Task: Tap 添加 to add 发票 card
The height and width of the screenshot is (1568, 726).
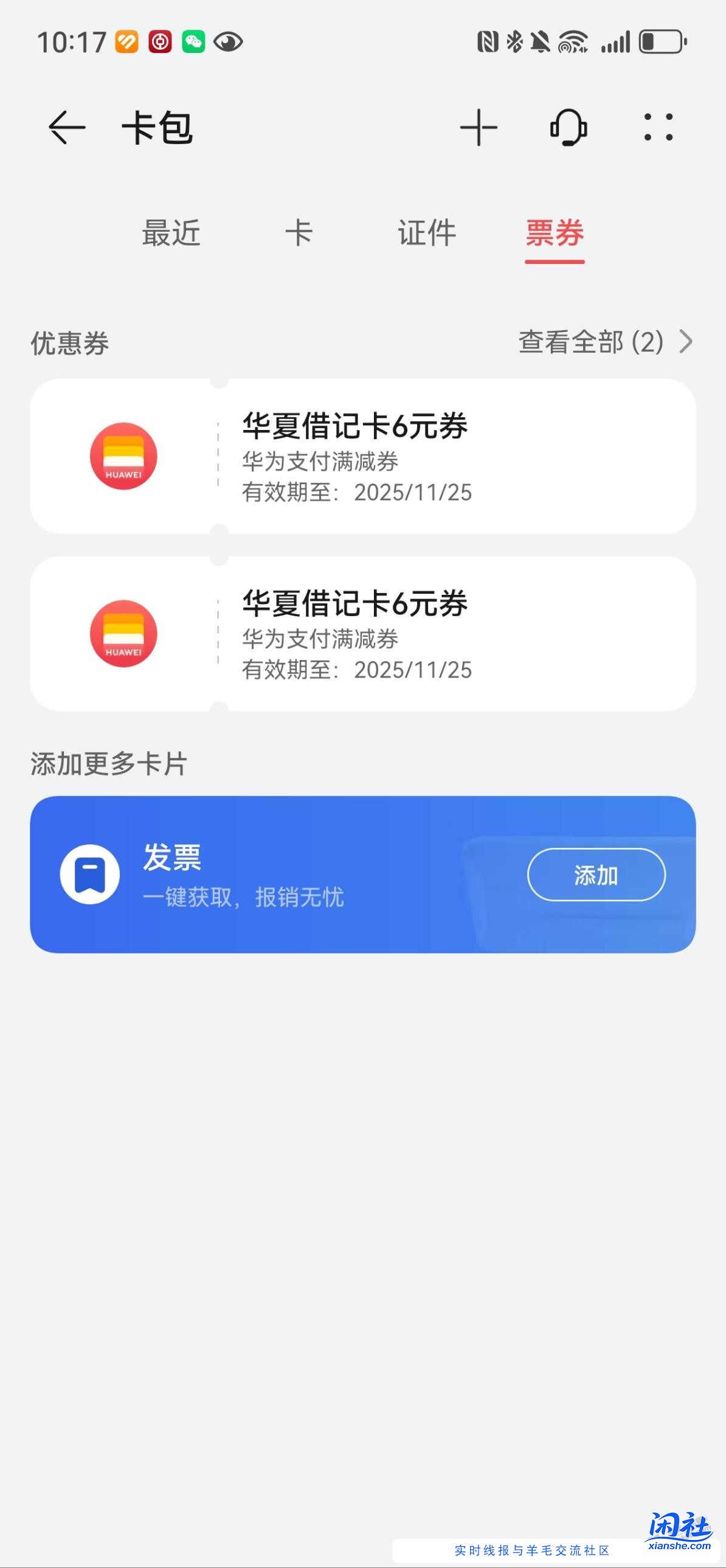Action: pos(596,875)
